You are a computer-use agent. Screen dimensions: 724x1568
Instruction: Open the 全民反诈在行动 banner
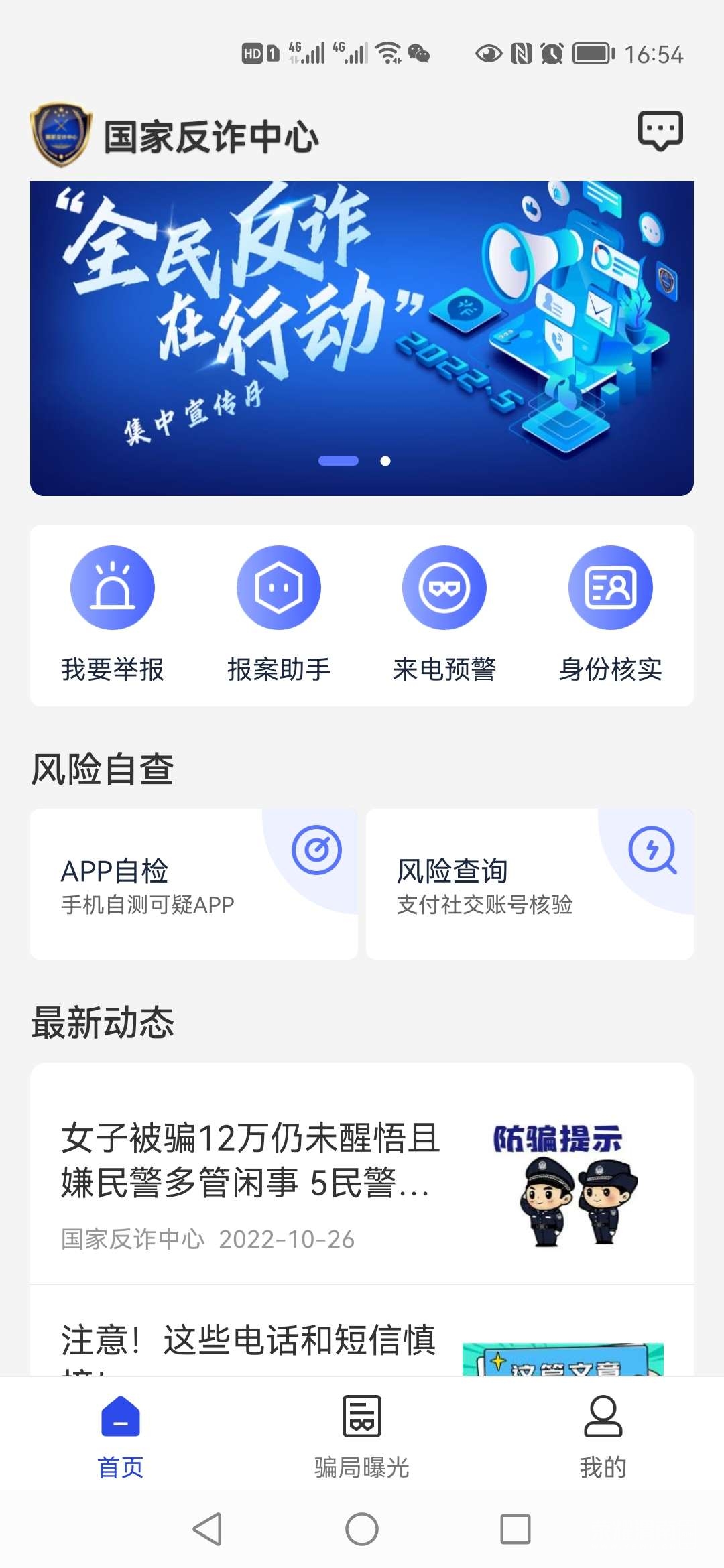click(x=362, y=338)
